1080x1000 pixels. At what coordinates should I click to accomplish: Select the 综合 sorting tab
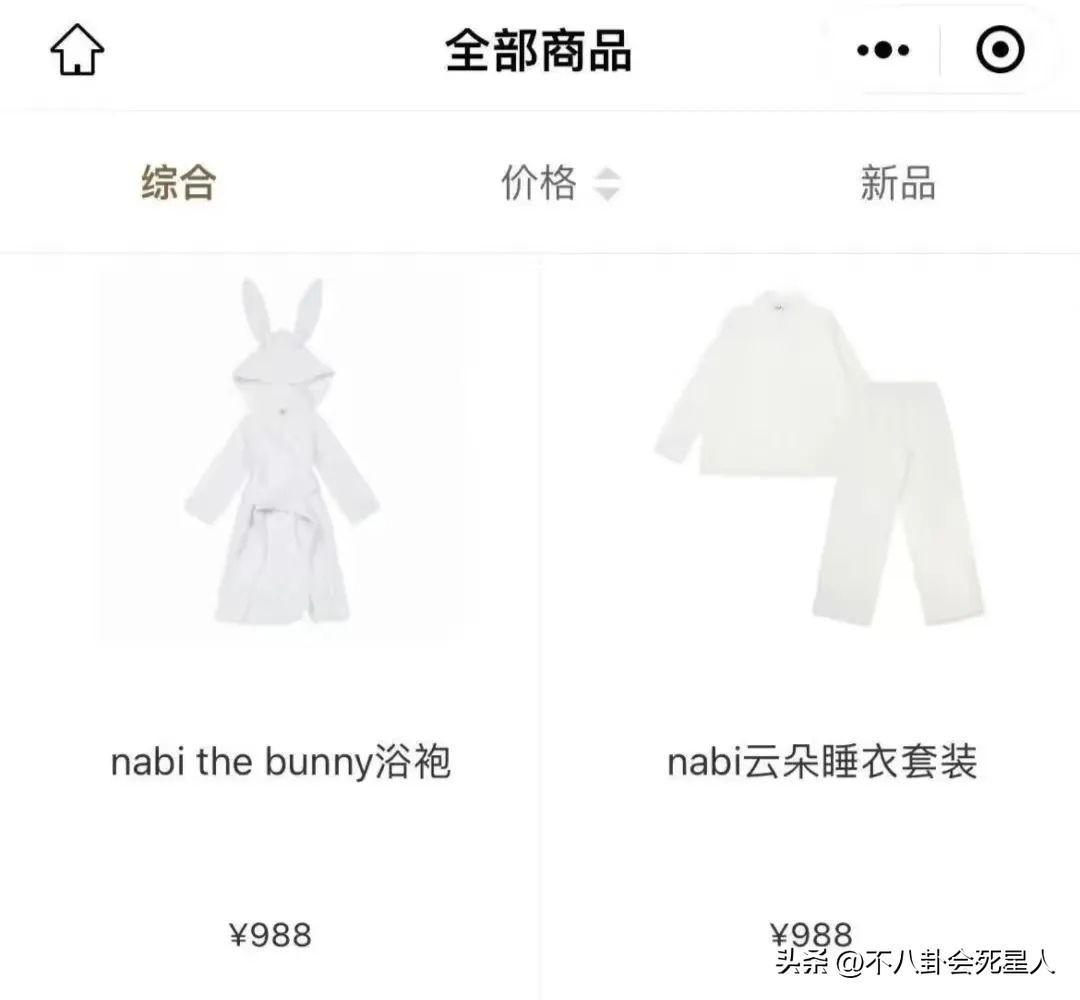(178, 183)
